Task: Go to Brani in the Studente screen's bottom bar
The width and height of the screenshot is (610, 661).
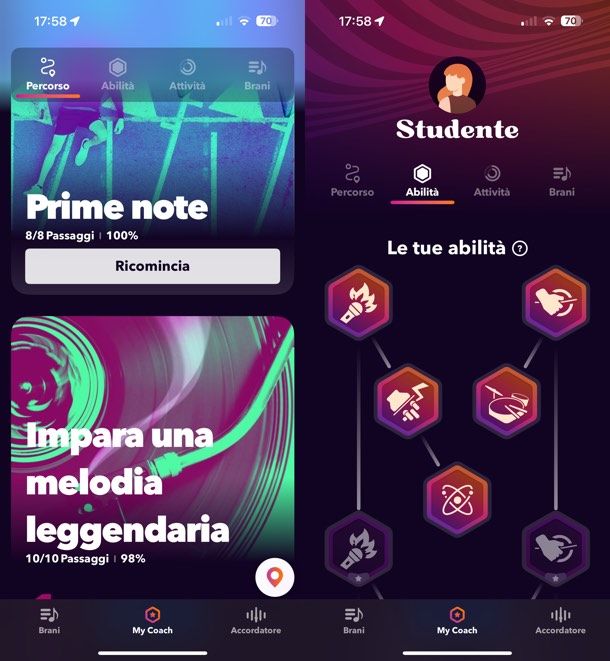Action: (x=354, y=620)
